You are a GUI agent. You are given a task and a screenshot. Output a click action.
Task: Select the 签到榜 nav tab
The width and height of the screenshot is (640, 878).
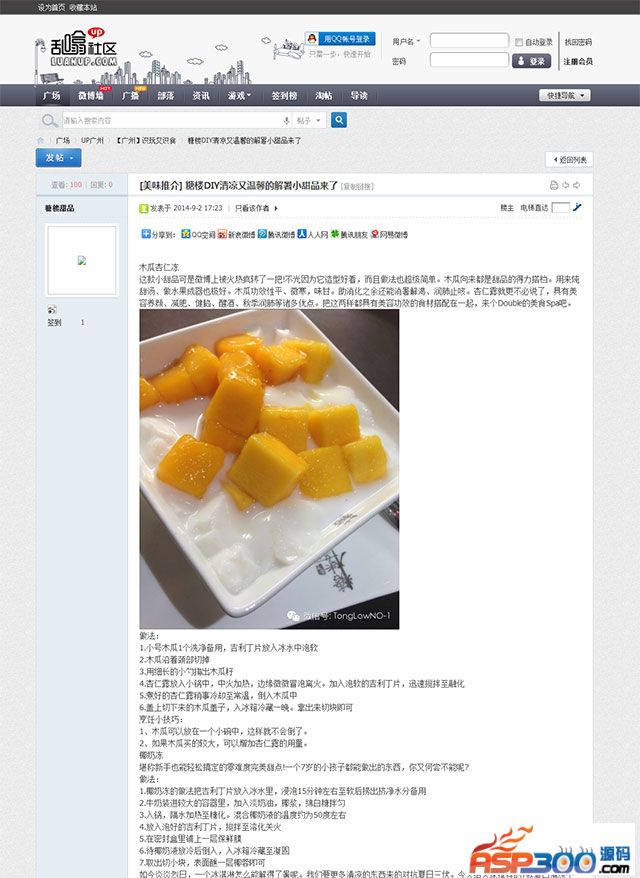284,96
